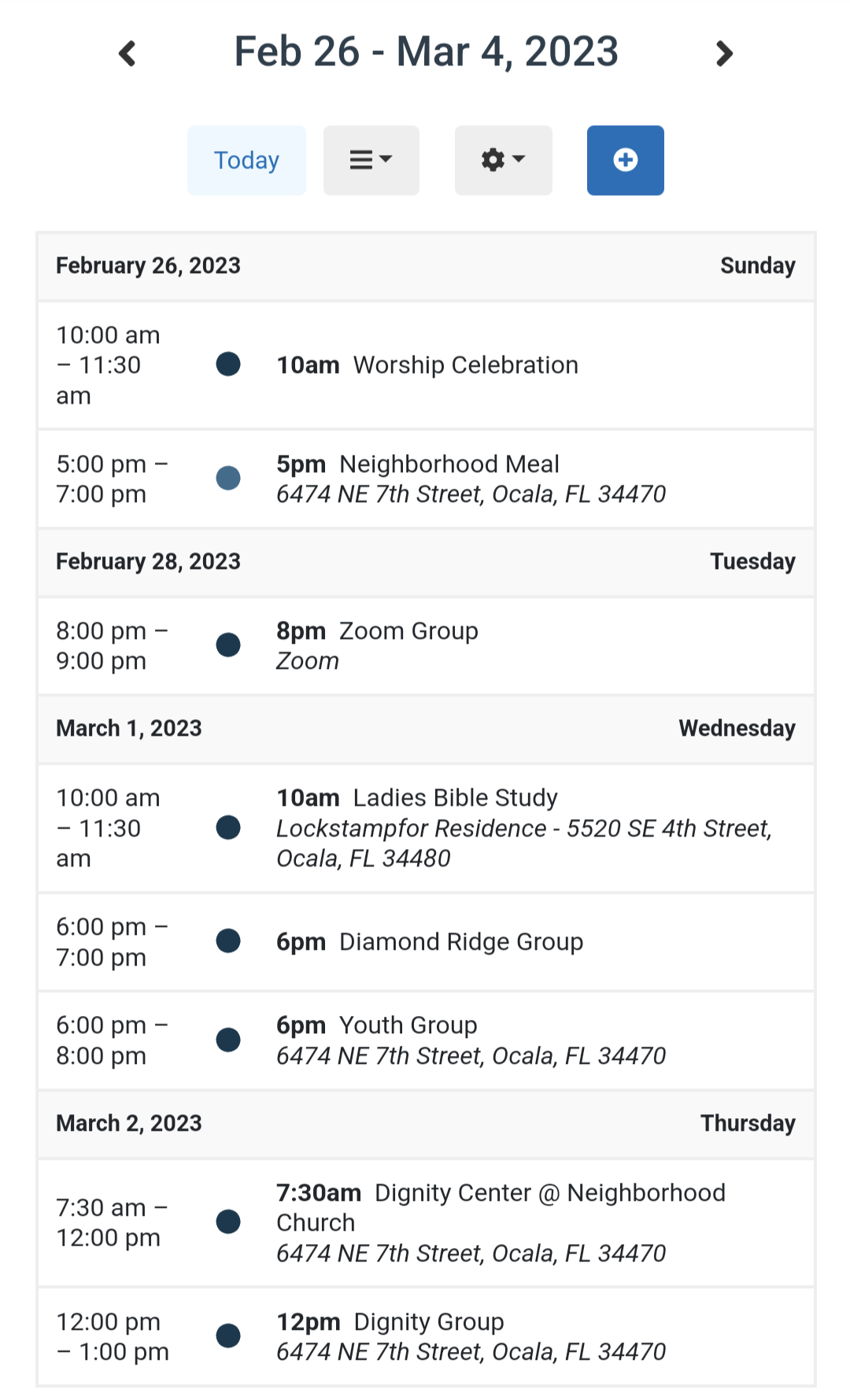
Task: Jump to Today in calendar
Action: (246, 161)
